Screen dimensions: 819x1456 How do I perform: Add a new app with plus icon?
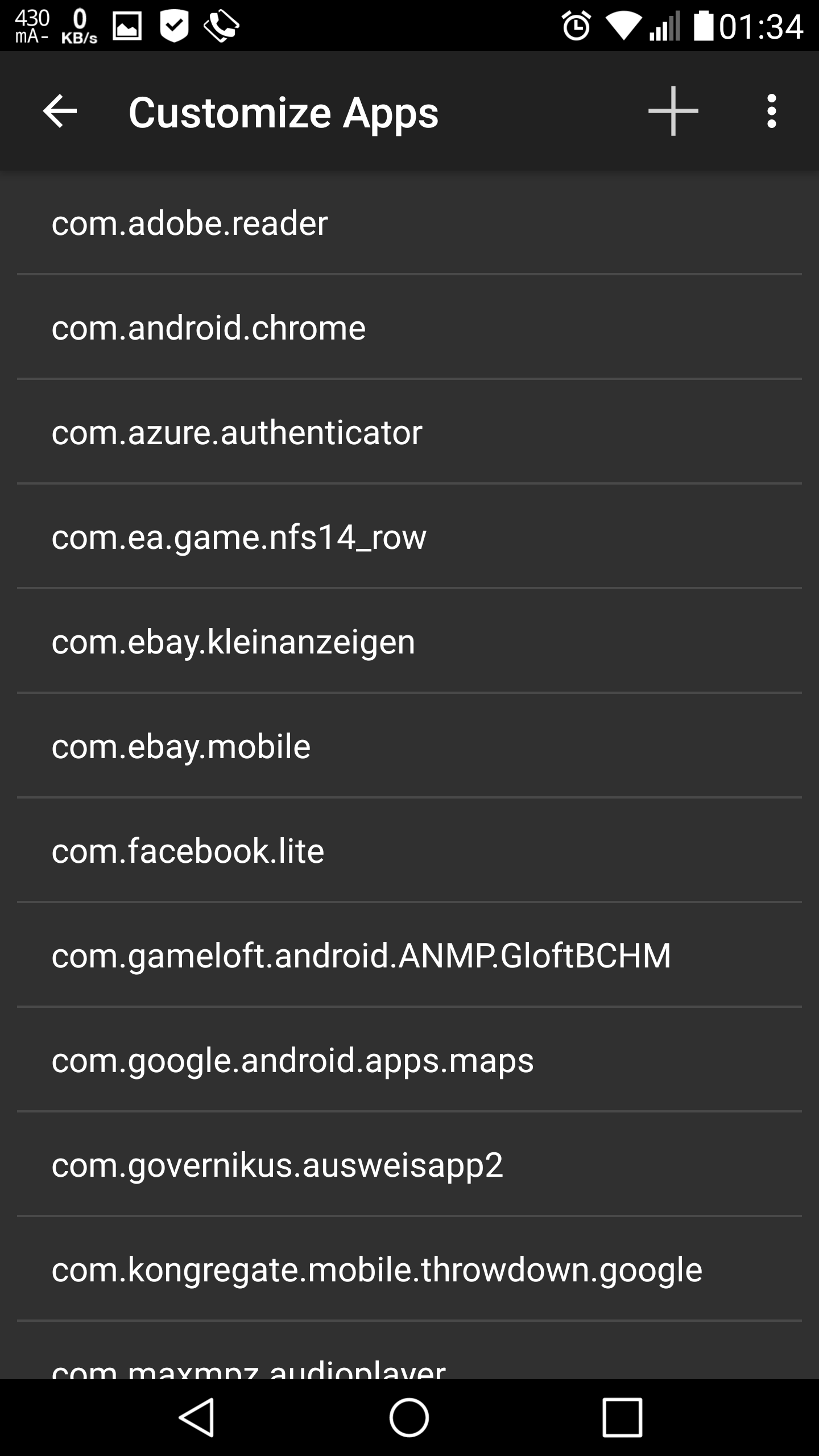coord(673,111)
